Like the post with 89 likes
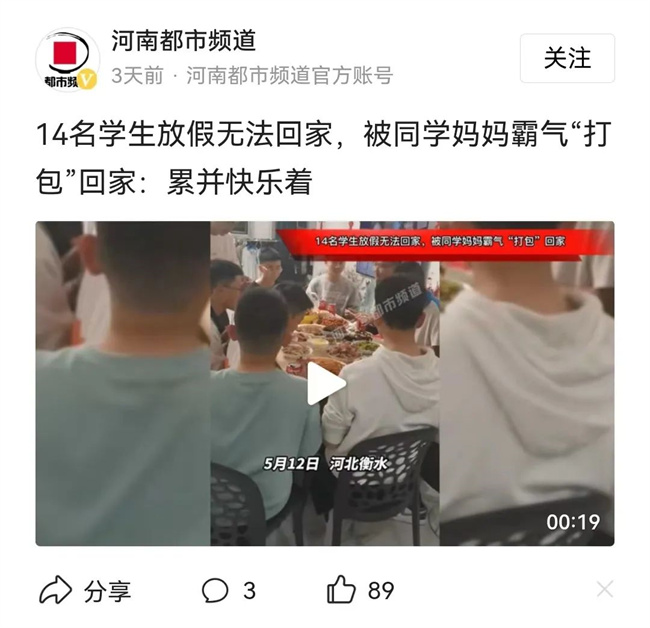Screen dimensions: 650x628 click(361, 590)
